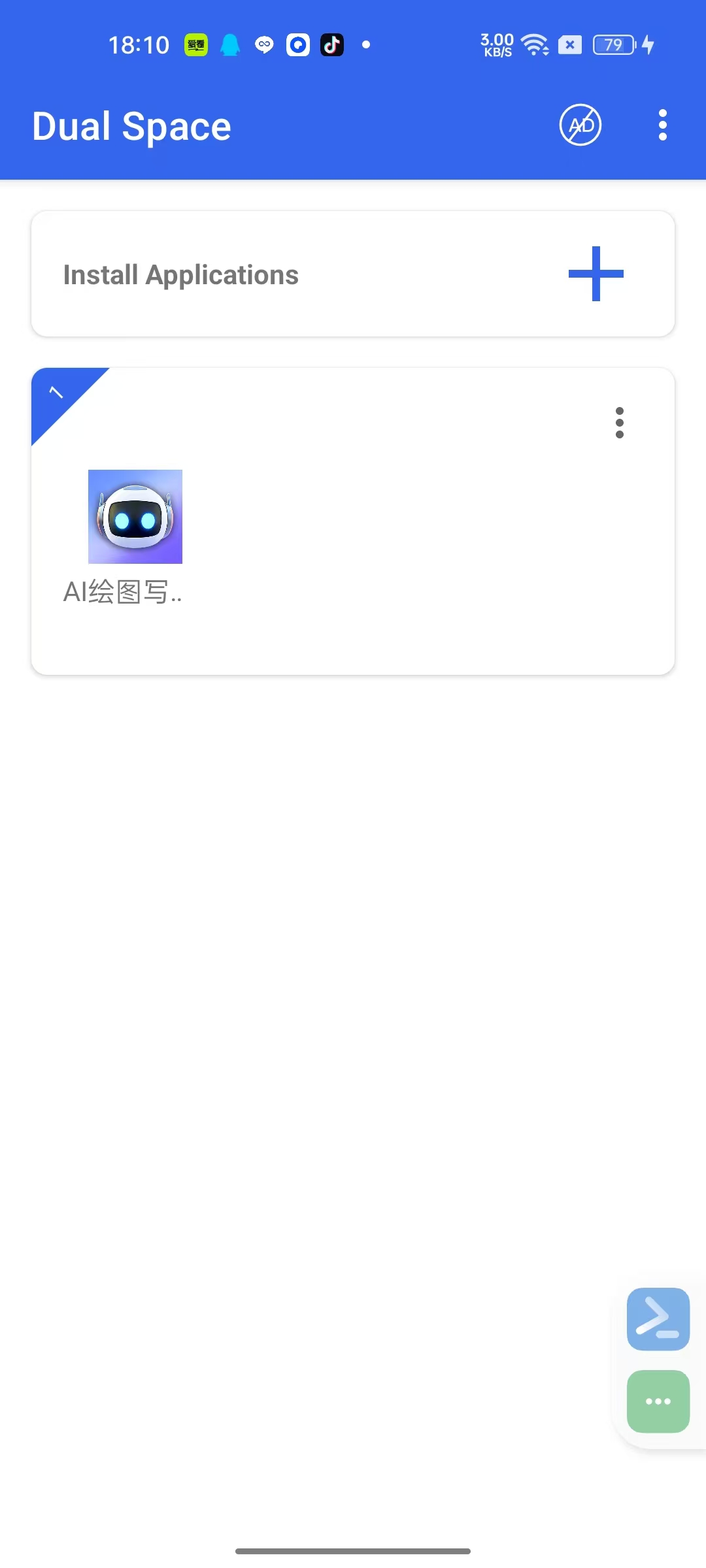Collapse the app card with corner arrow
706x1568 pixels.
tap(57, 393)
